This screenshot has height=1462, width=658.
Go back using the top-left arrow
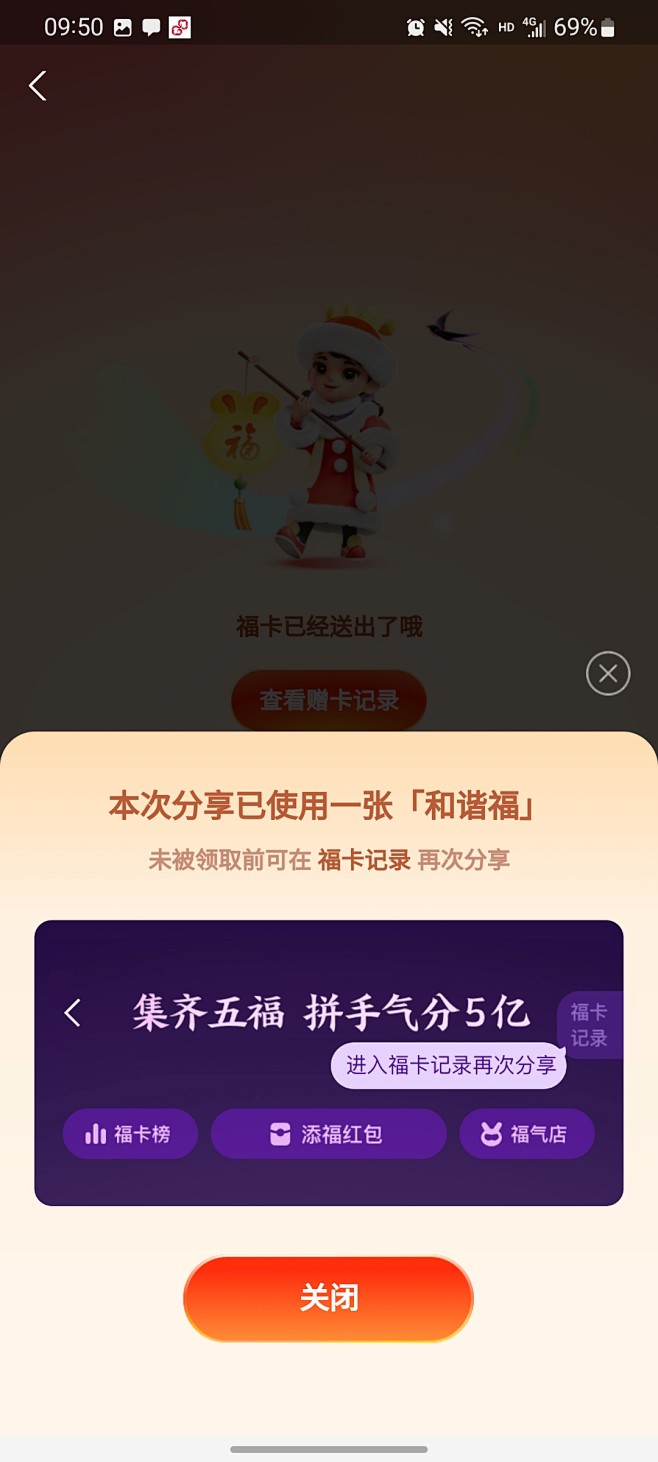tap(38, 86)
